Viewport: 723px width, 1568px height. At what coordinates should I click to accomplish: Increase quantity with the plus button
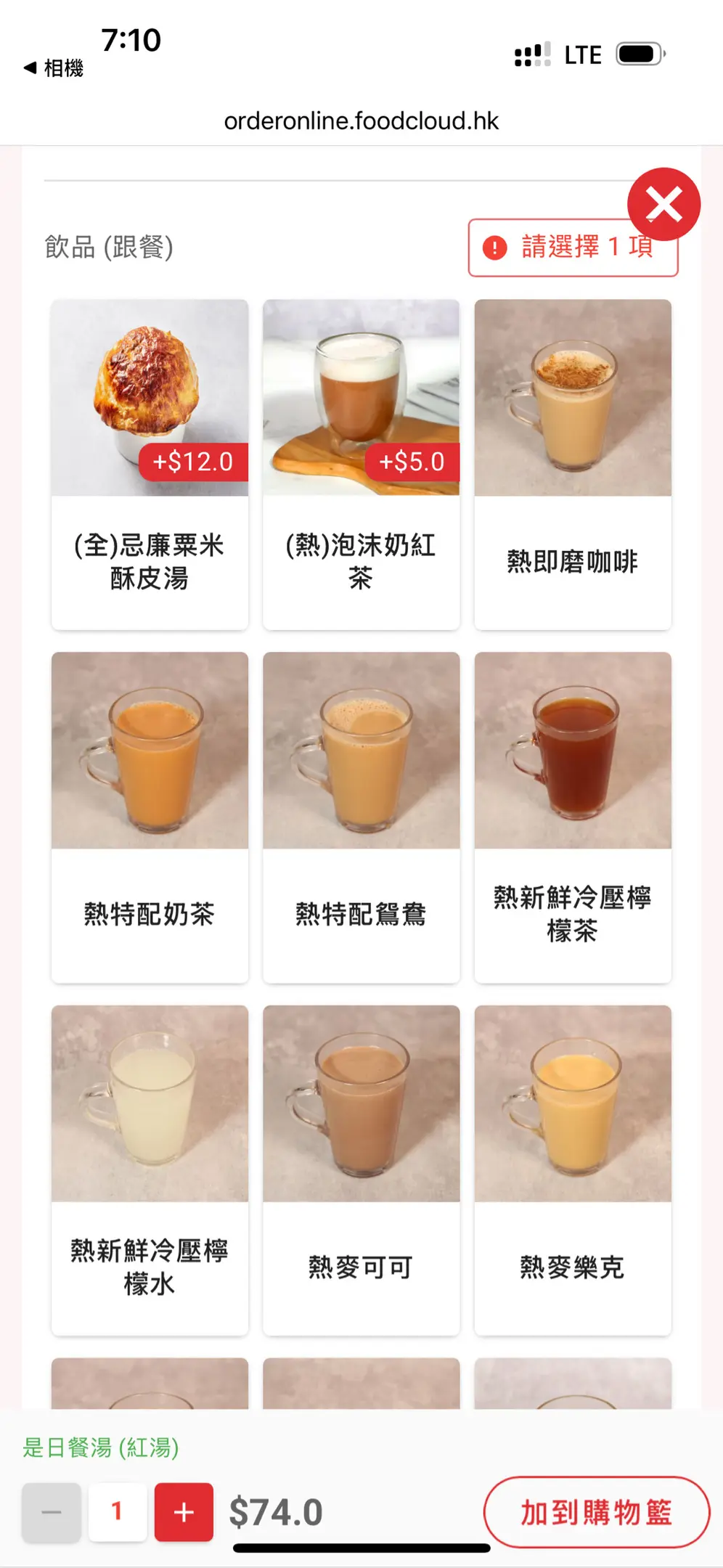184,1512
